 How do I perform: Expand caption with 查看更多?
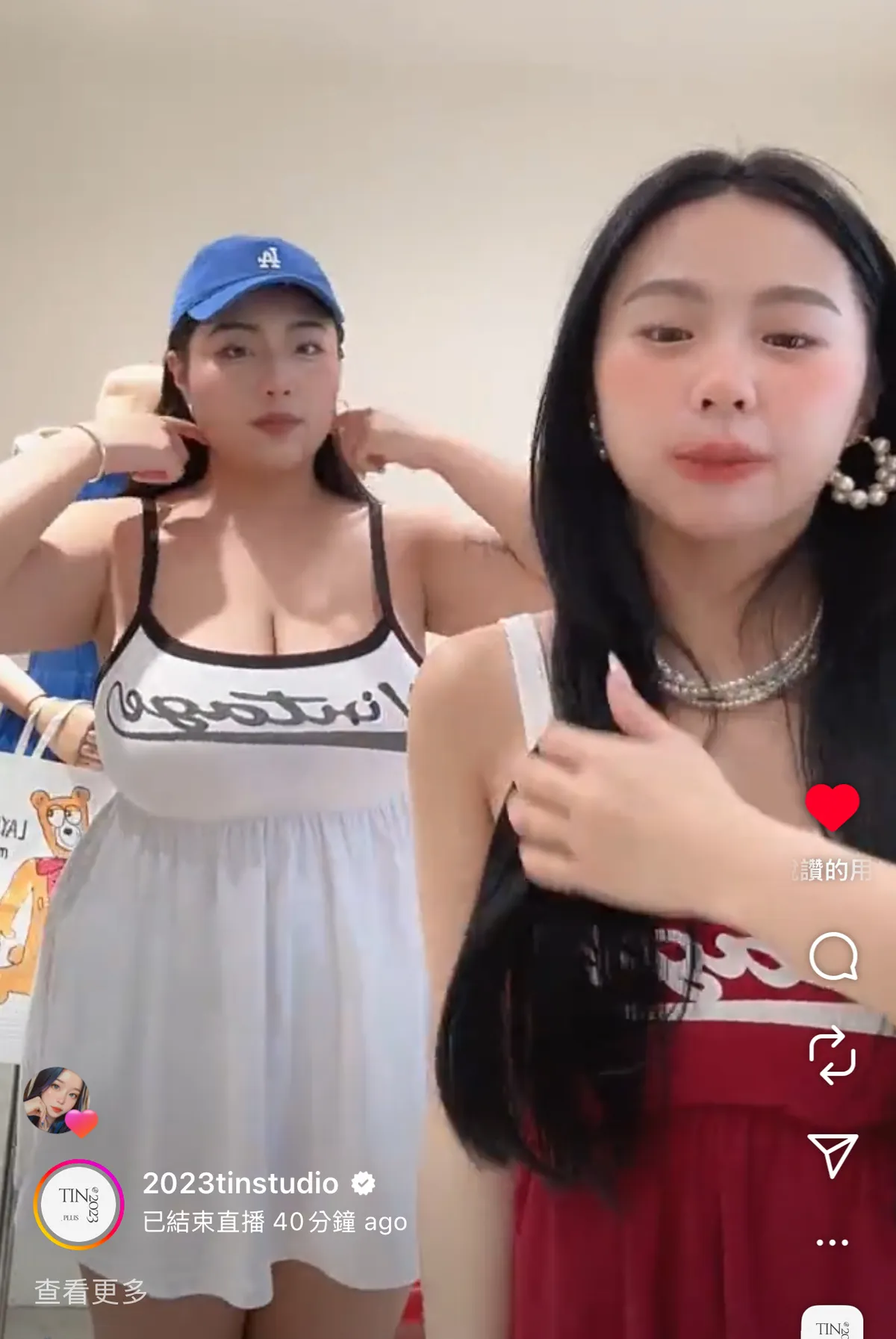(91, 1291)
